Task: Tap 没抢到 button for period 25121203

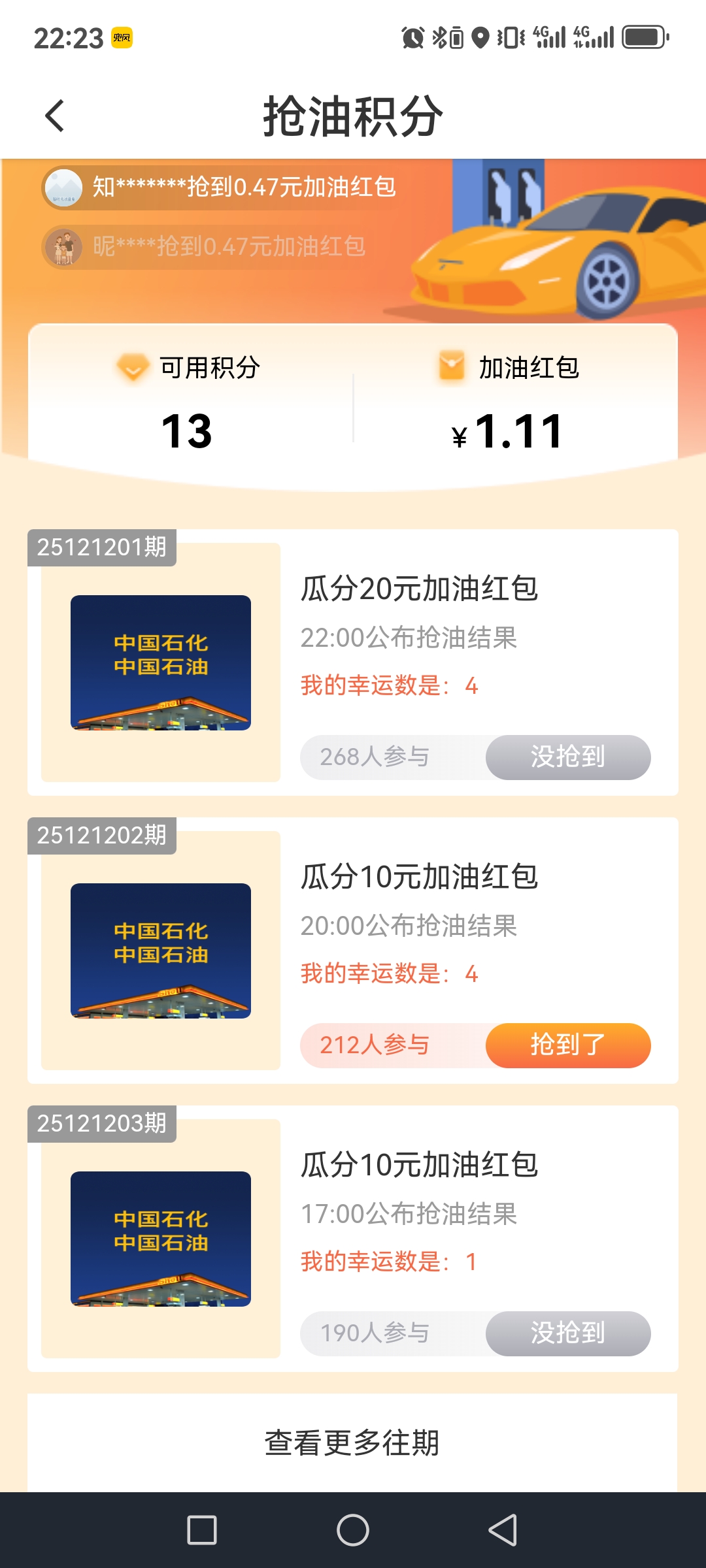Action: [567, 1333]
